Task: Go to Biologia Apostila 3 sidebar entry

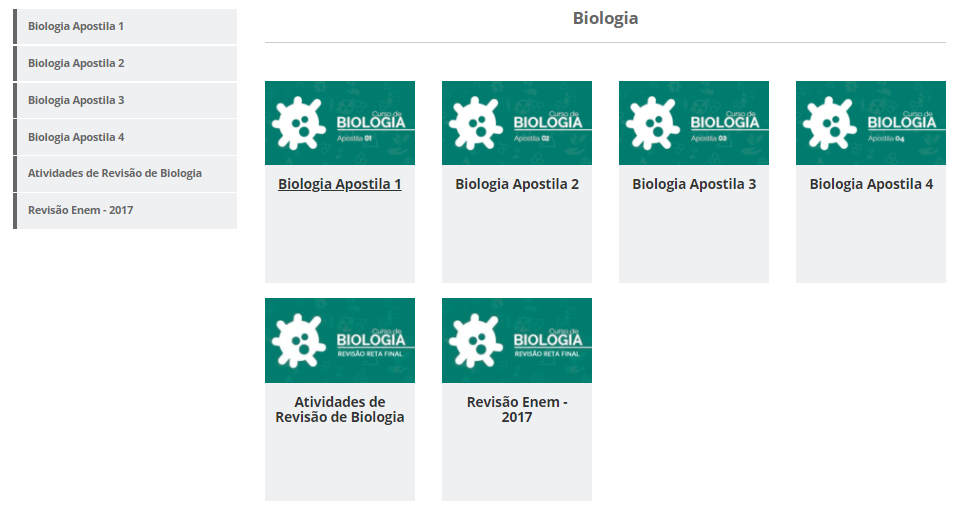Action: pyautogui.click(x=76, y=100)
